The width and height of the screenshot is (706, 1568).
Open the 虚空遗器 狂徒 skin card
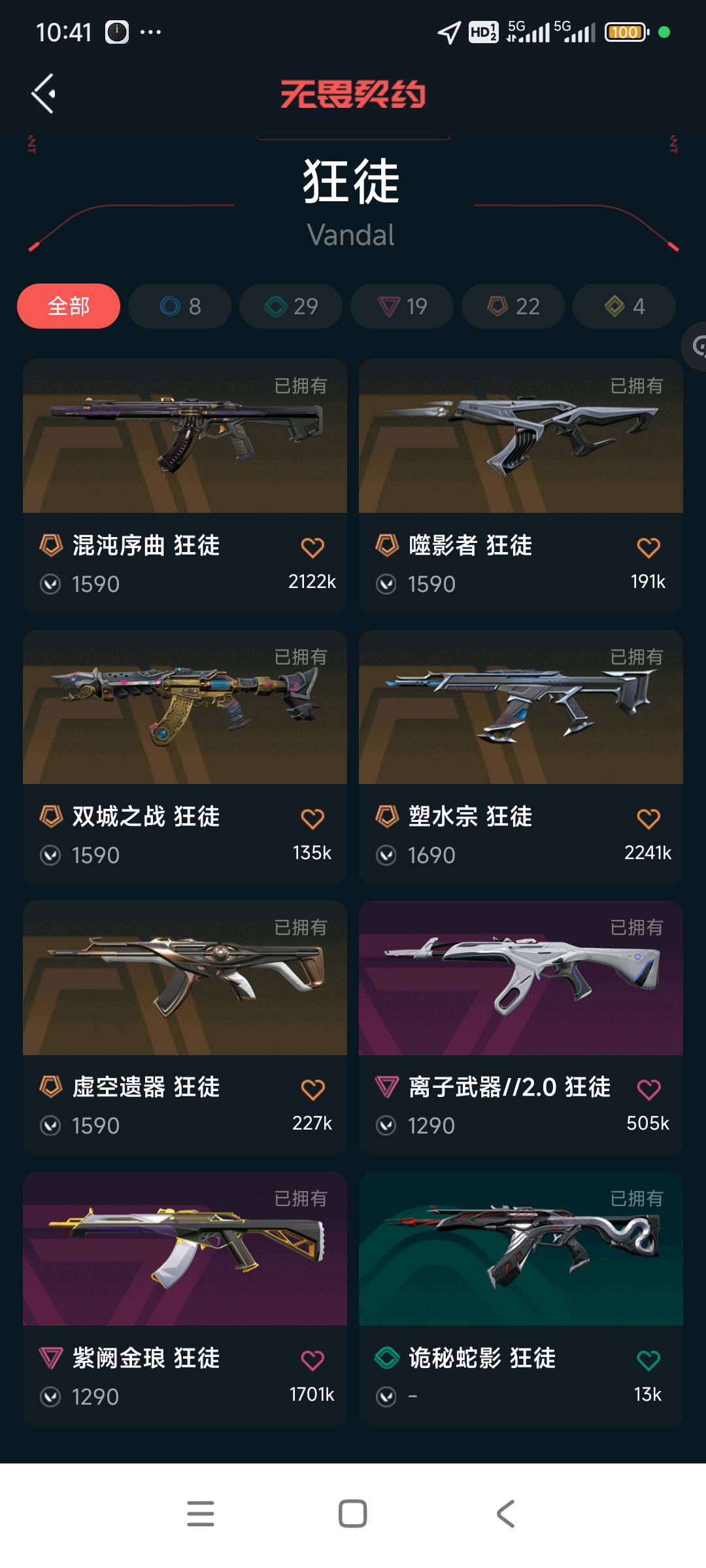(185, 1028)
